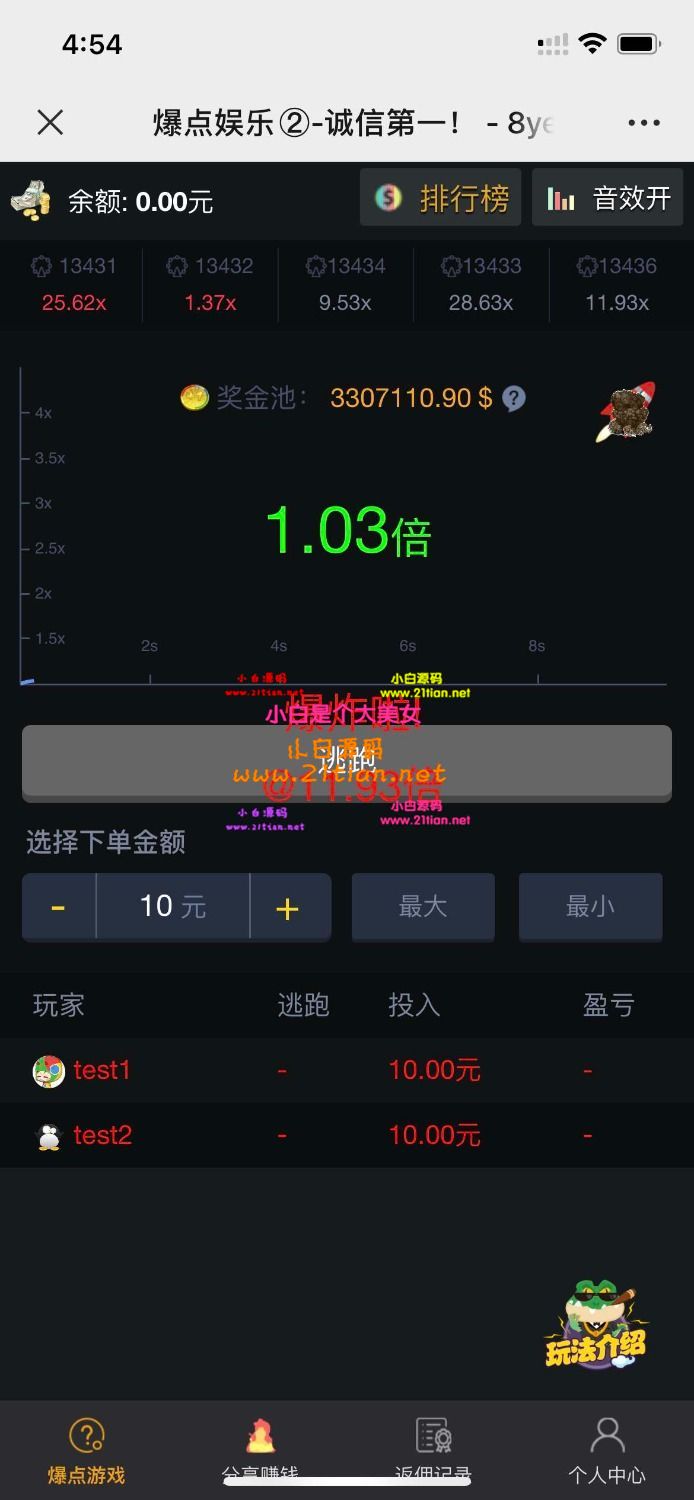View round 13431 with 25.62x result
Image resolution: width=694 pixels, height=1500 pixels.
click(x=74, y=284)
